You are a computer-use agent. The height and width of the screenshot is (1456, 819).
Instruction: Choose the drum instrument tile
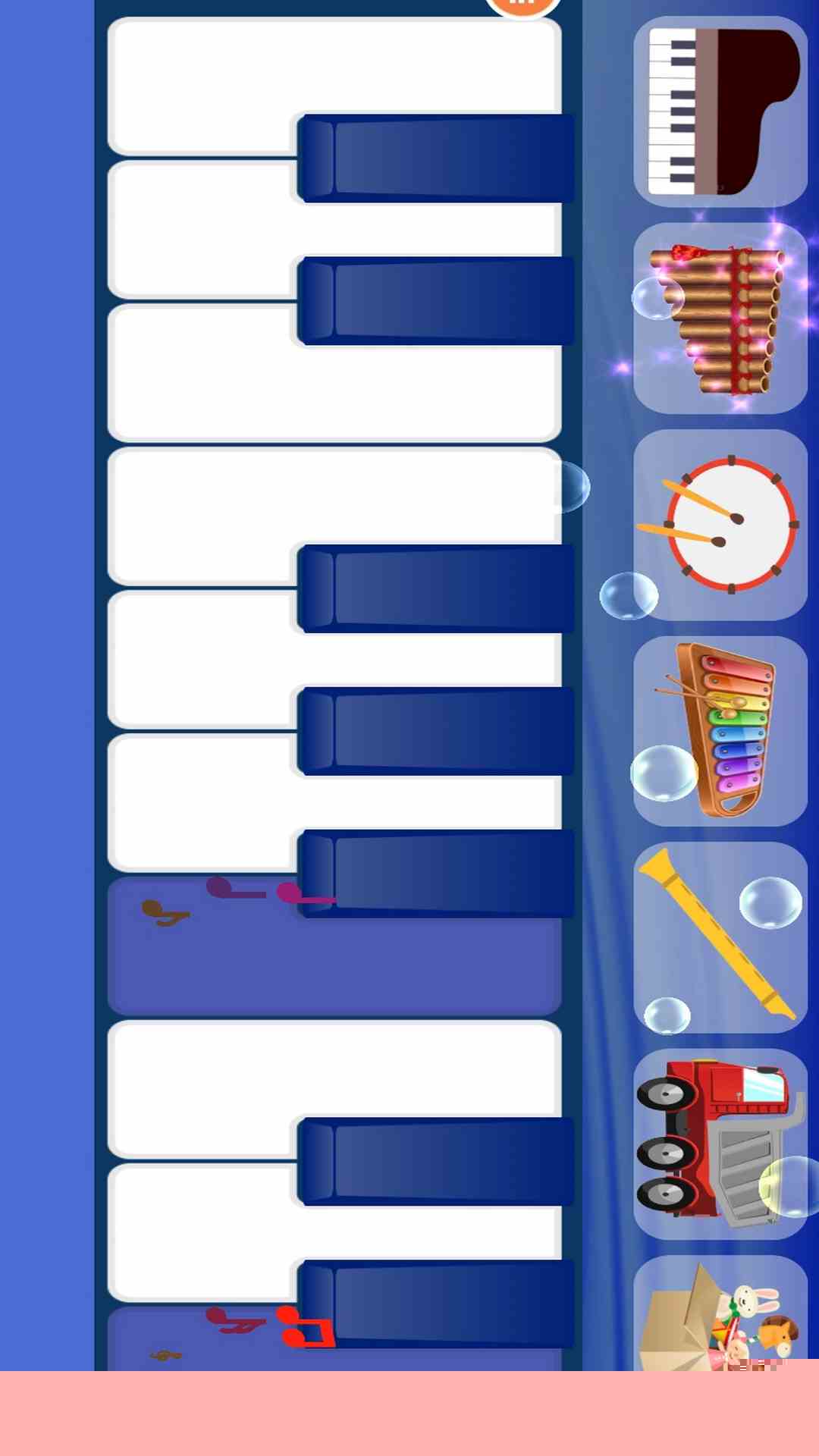coord(720,525)
